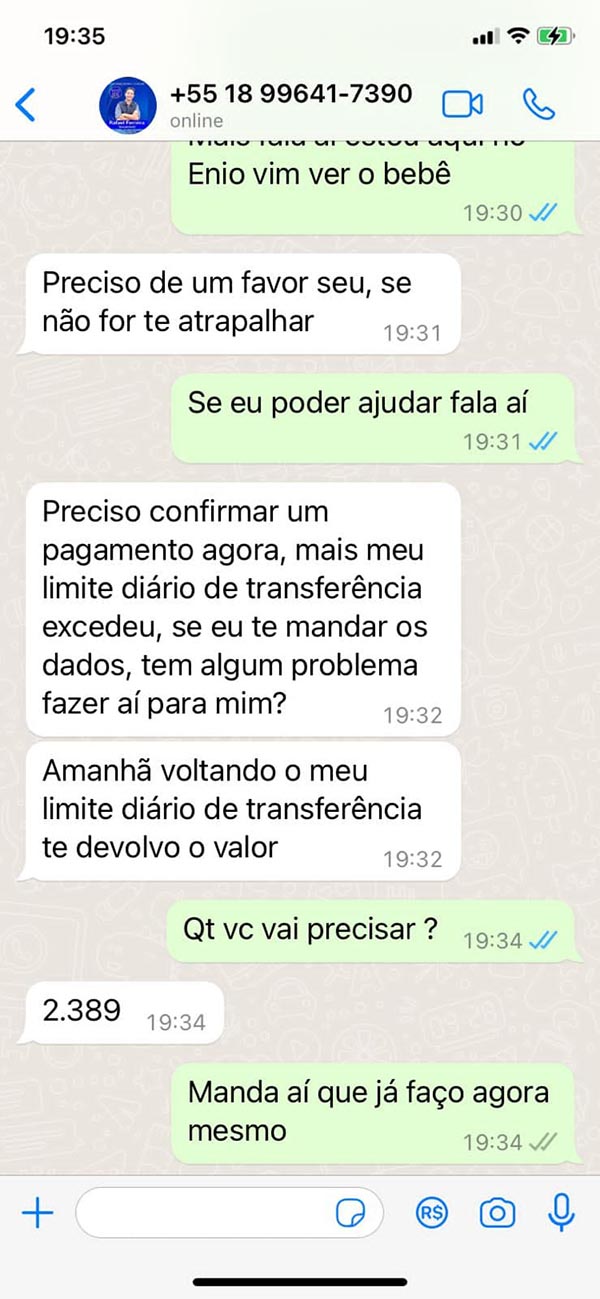Screen dimensions: 600x1299
Task: Tap the message text field
Action: pyautogui.click(x=205, y=1213)
